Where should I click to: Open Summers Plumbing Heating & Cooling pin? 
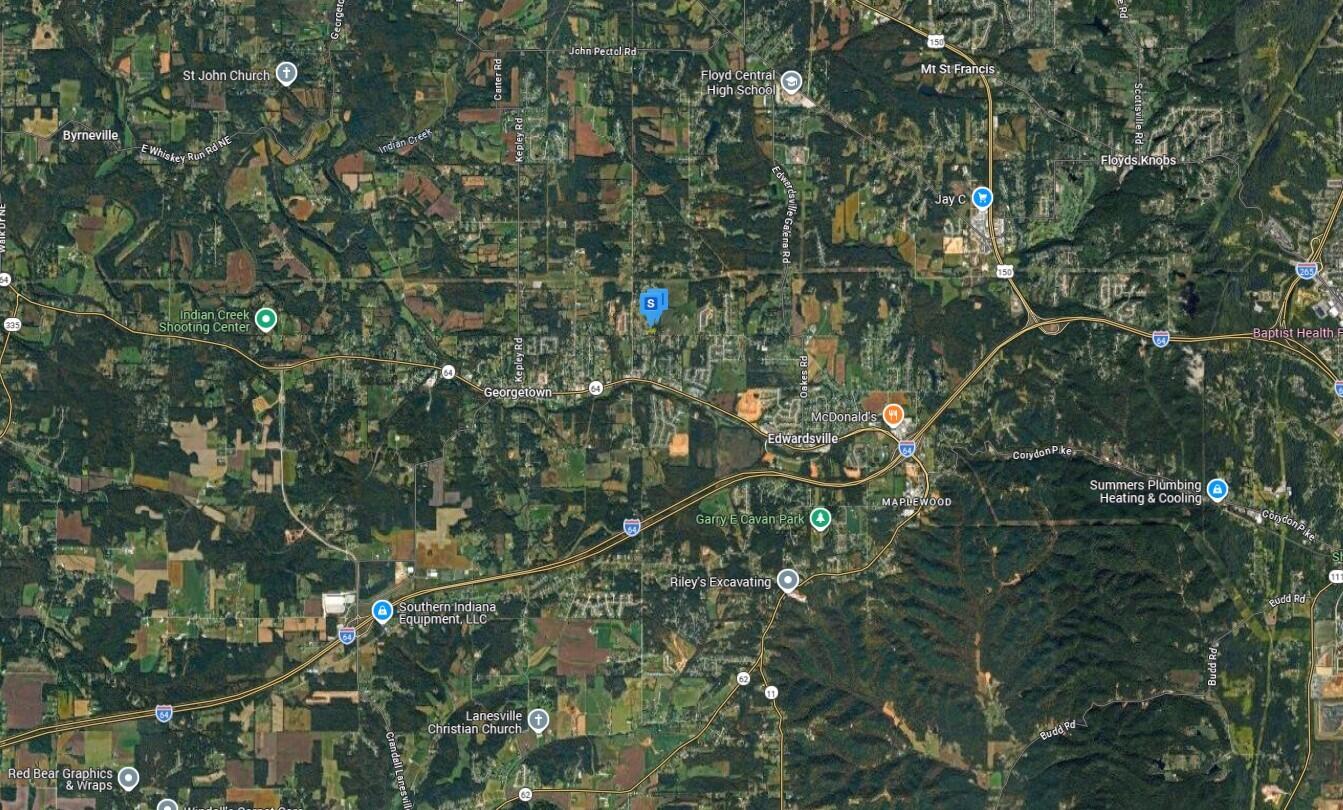pos(1217,490)
